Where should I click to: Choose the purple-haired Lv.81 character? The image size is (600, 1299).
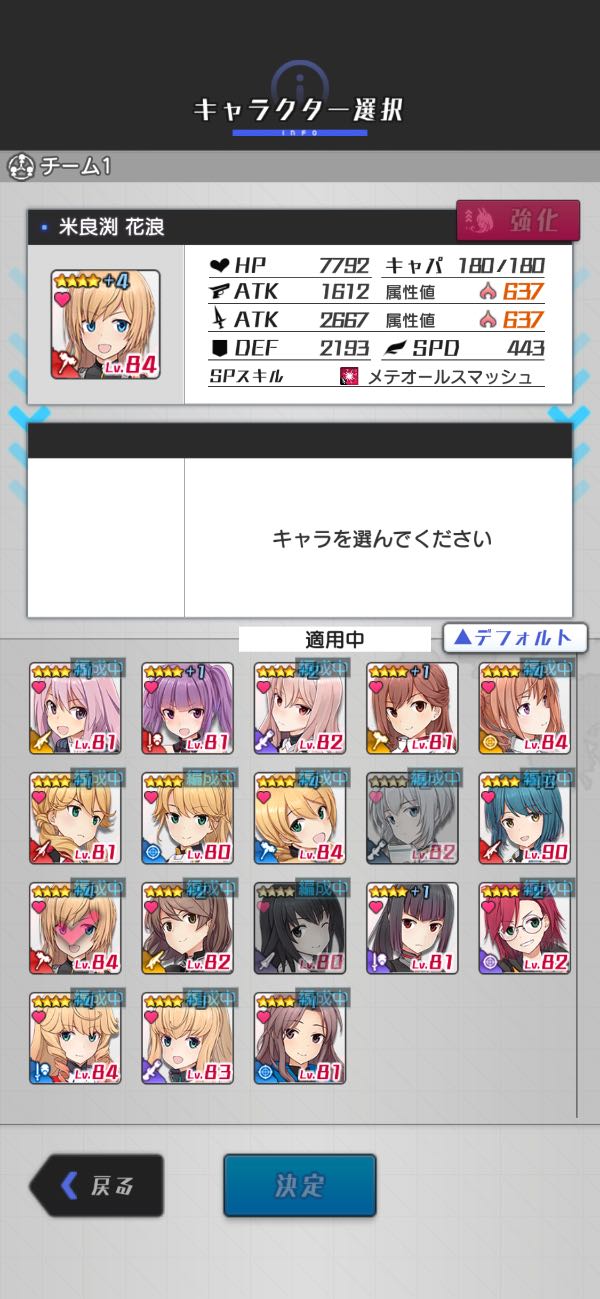188,708
